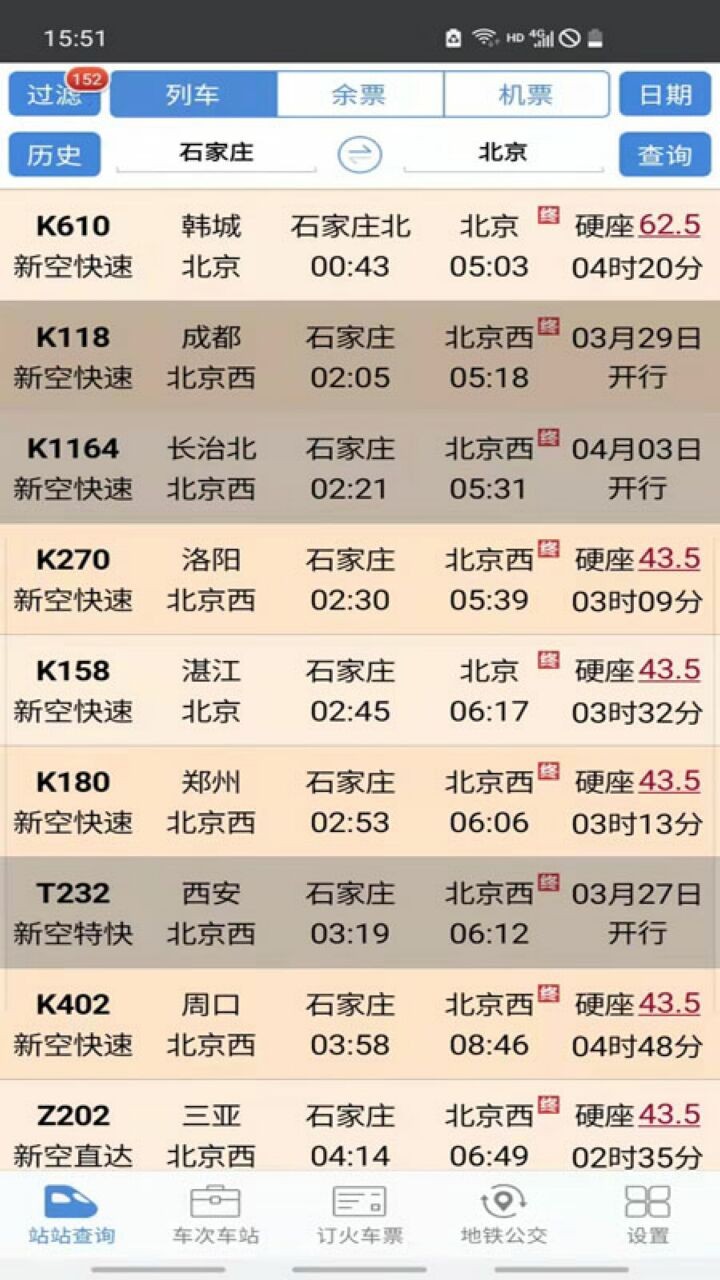720x1280 pixels.
Task: Swap departure and arrival stations
Action: 359,155
